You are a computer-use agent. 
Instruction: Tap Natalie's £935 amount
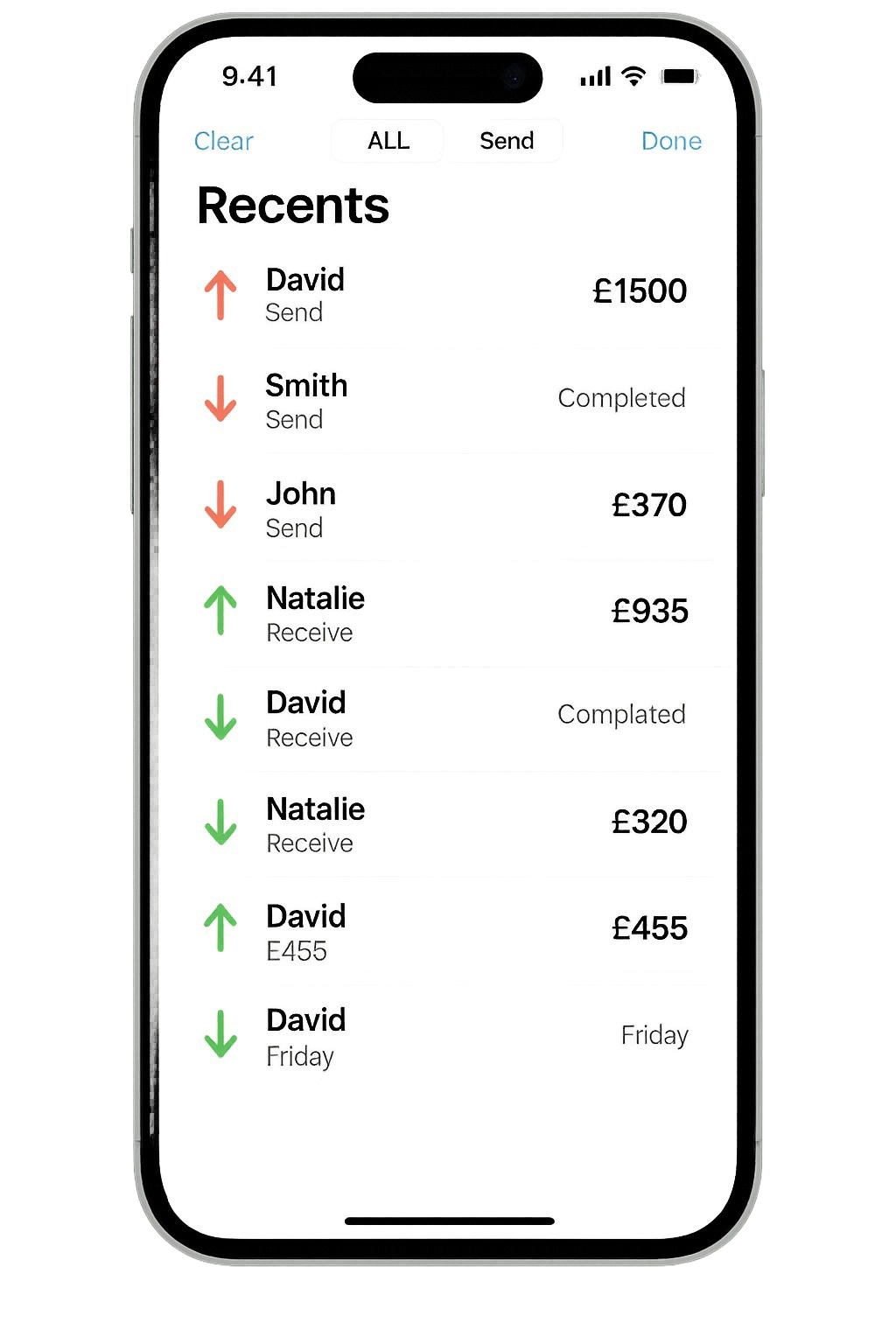pyautogui.click(x=650, y=611)
